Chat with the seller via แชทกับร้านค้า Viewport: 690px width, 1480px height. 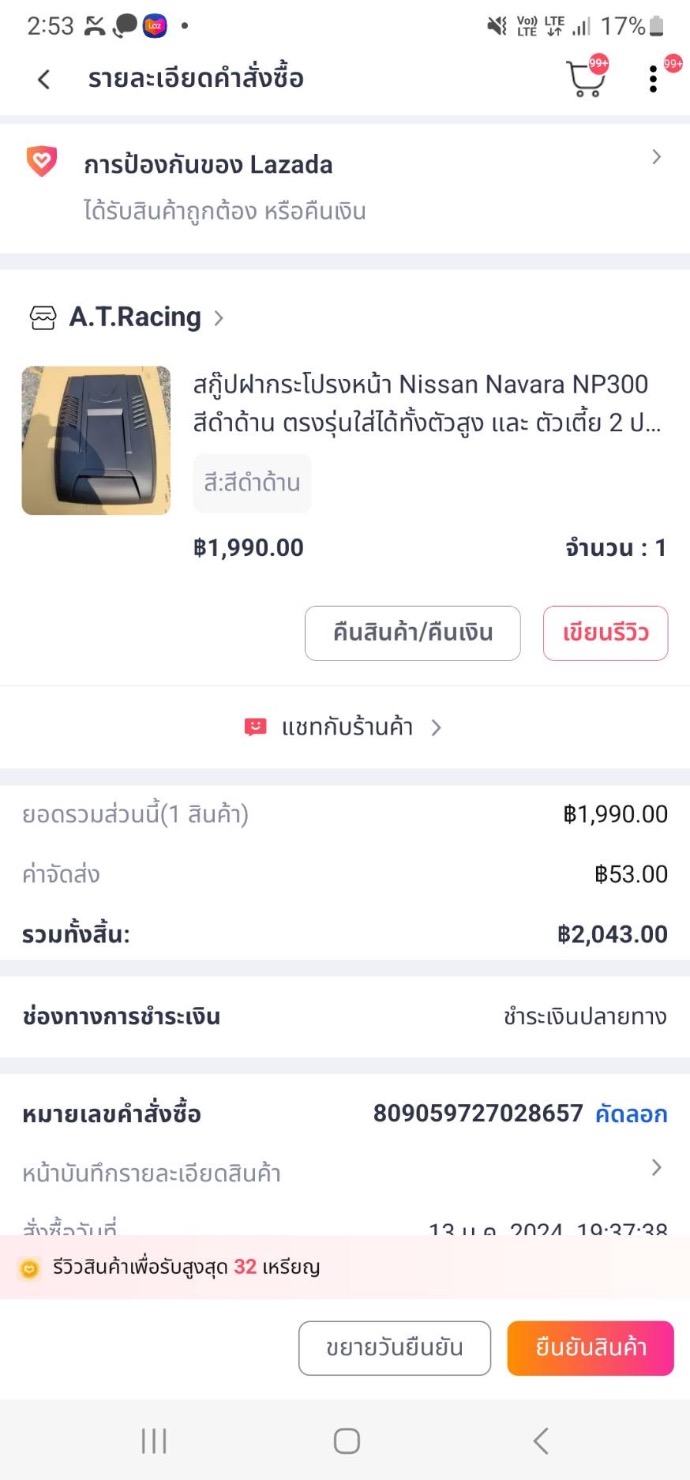[x=345, y=727]
